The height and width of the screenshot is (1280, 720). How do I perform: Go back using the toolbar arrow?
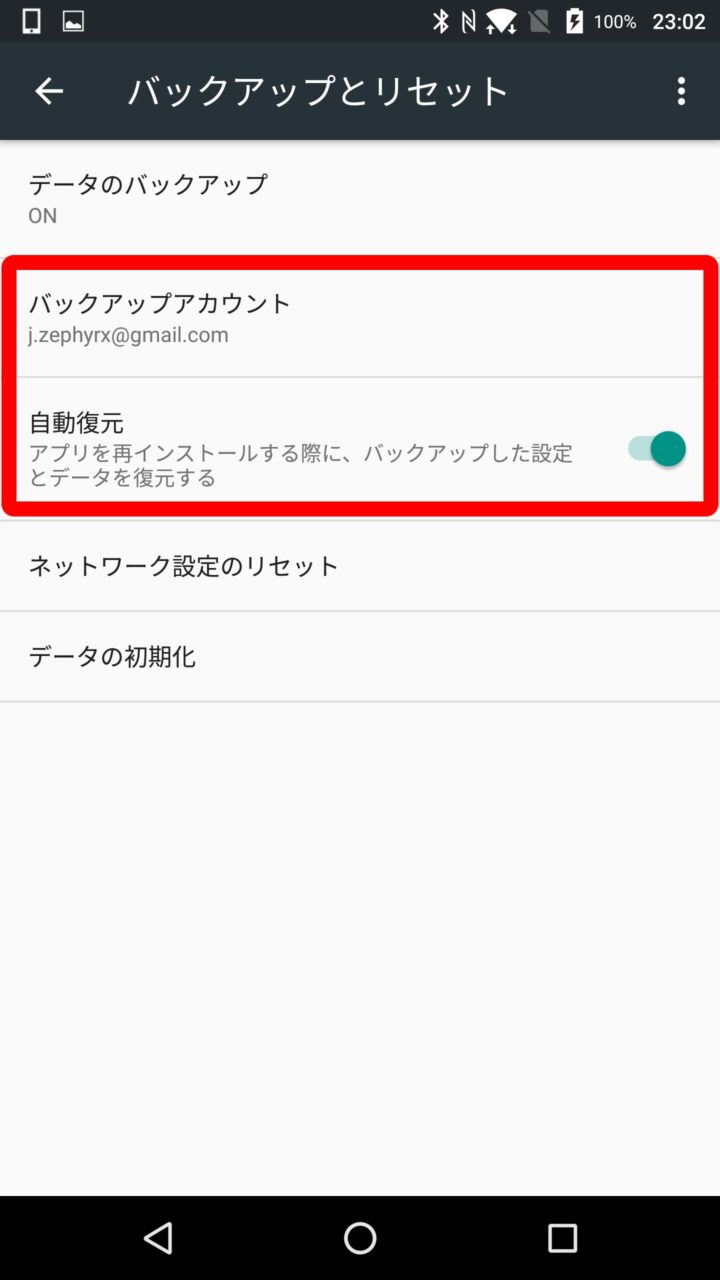[x=49, y=91]
